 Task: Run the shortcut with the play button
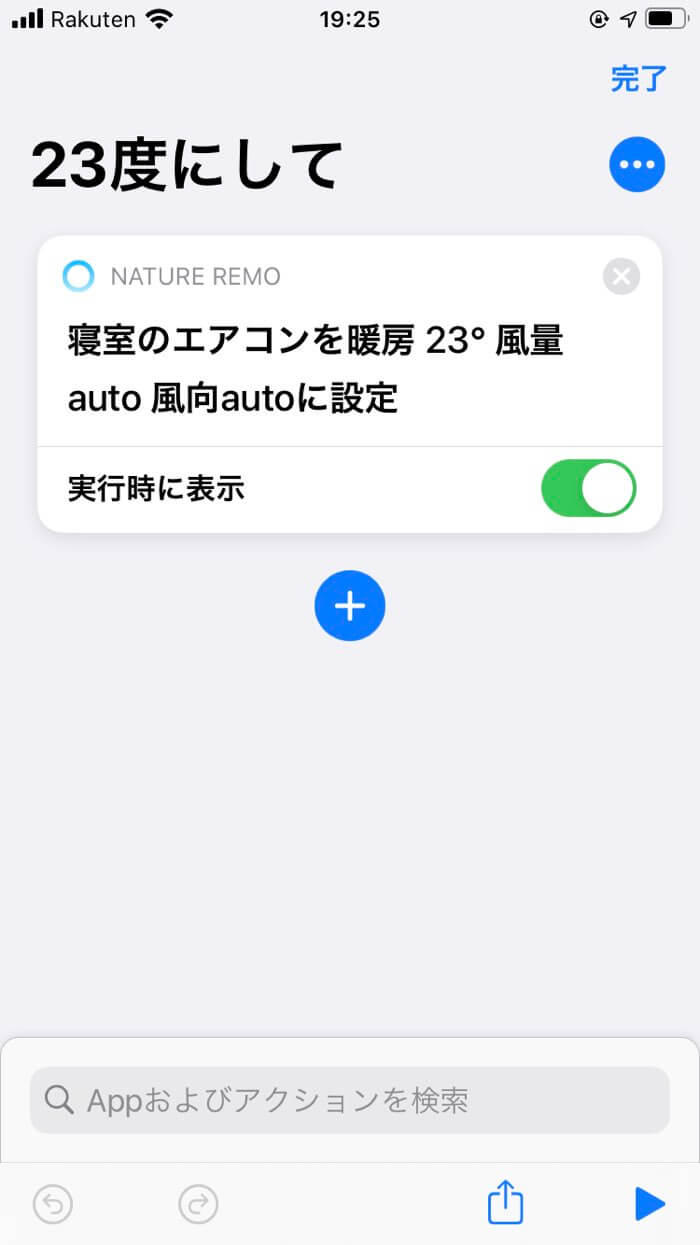coord(650,1204)
